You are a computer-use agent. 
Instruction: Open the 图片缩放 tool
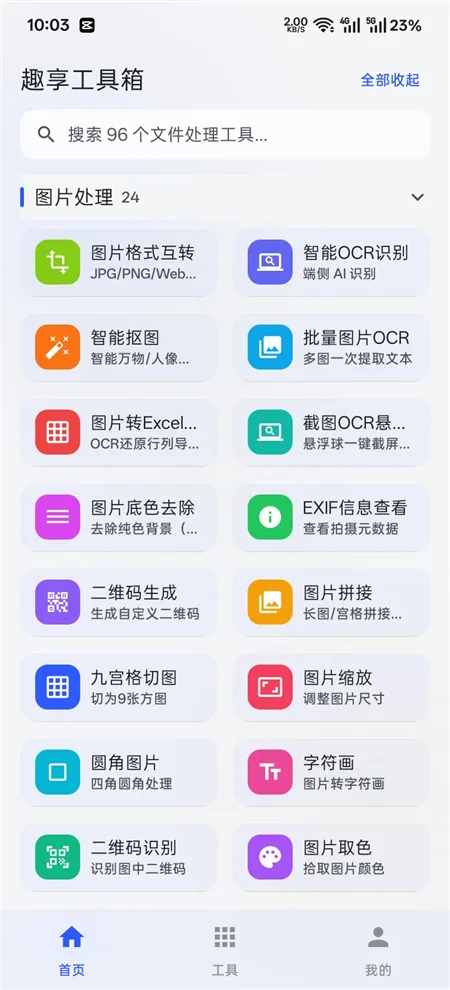click(331, 687)
